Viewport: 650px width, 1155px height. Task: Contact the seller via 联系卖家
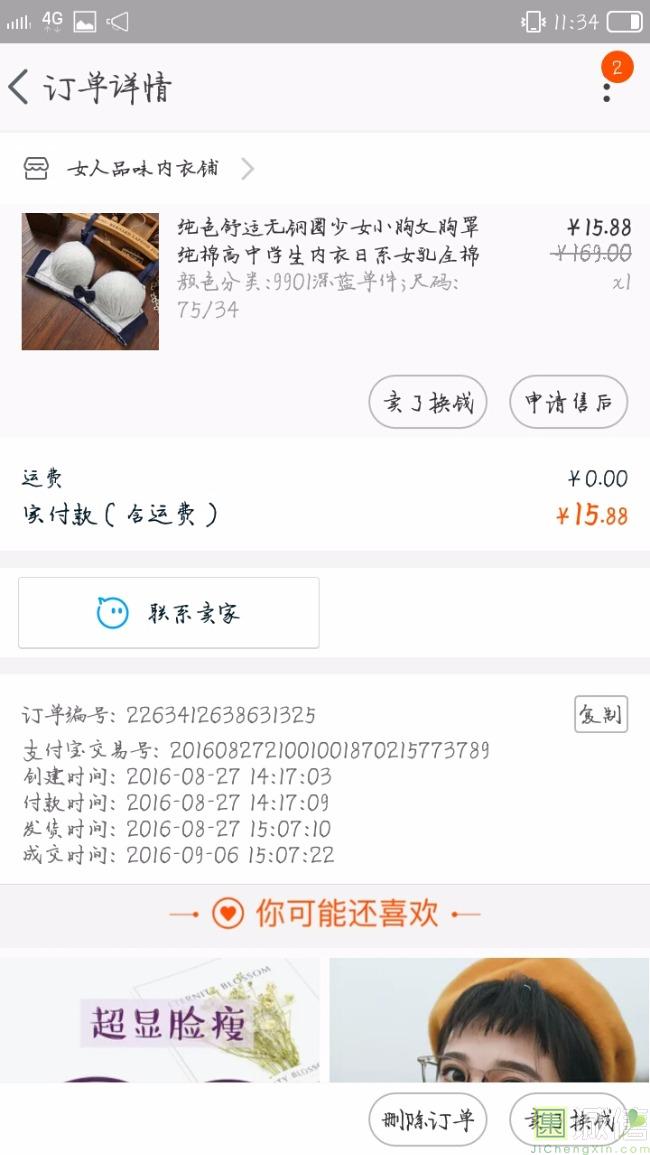[x=169, y=613]
